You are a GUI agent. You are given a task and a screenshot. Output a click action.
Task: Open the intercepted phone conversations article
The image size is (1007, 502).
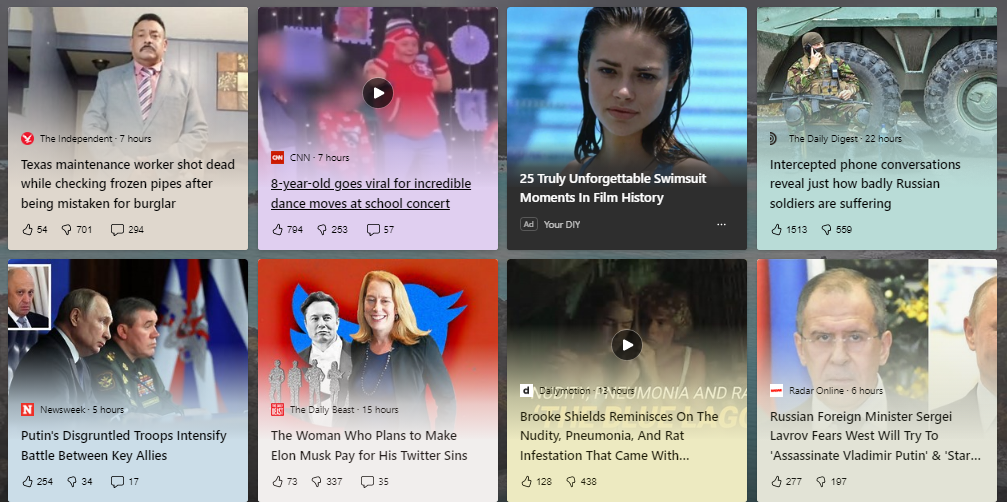point(864,184)
